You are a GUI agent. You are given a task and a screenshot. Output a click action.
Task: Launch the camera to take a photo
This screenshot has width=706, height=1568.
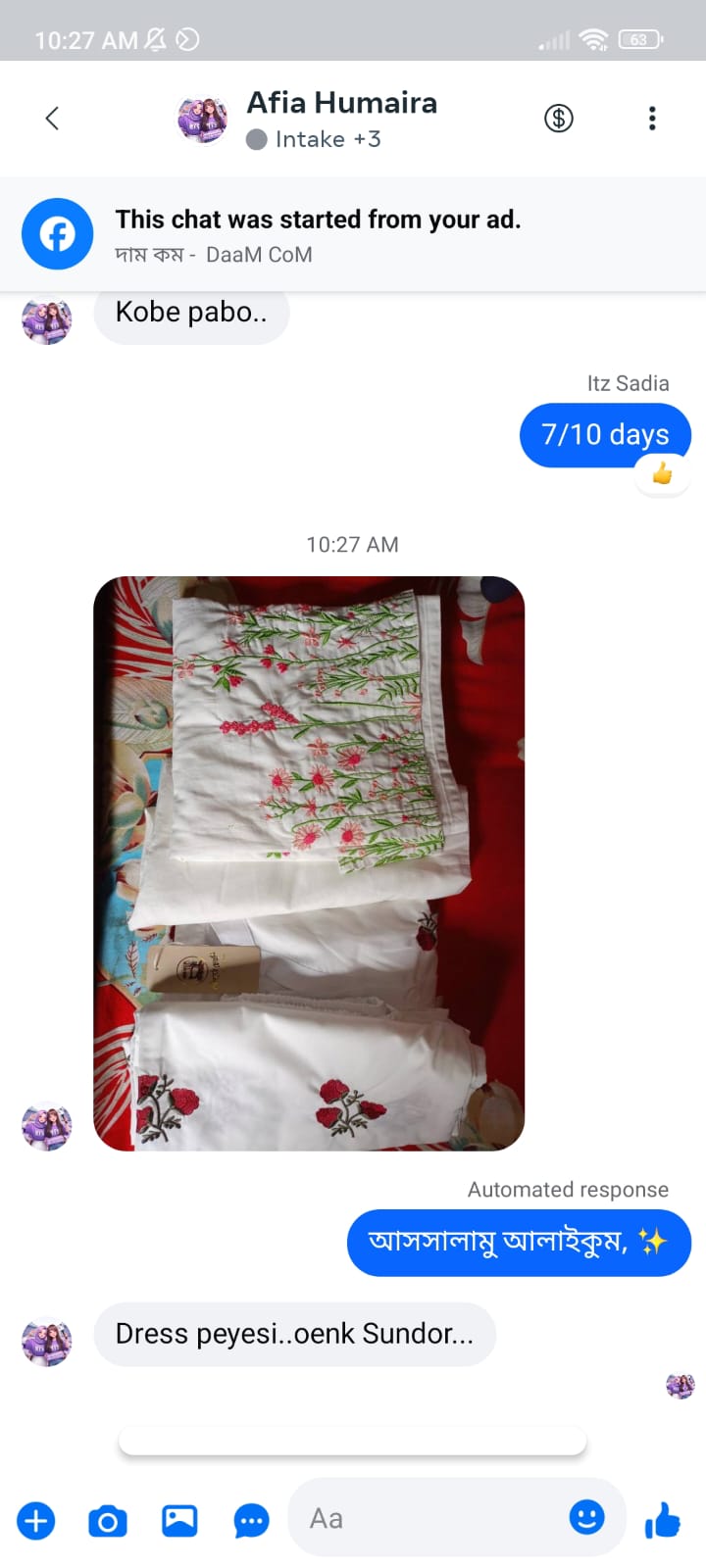coord(108,1521)
